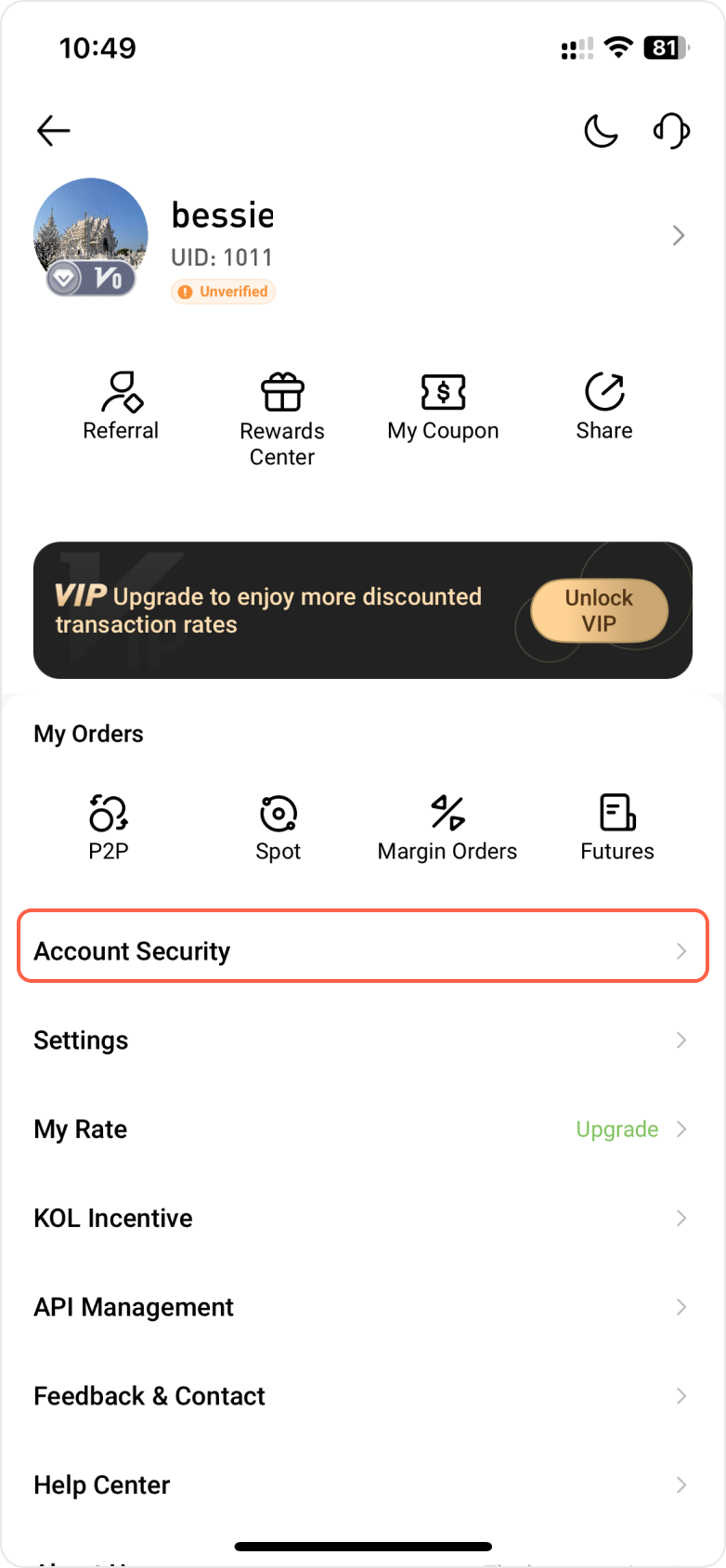
Task: Tap the Share shortcut
Action: 604,406
